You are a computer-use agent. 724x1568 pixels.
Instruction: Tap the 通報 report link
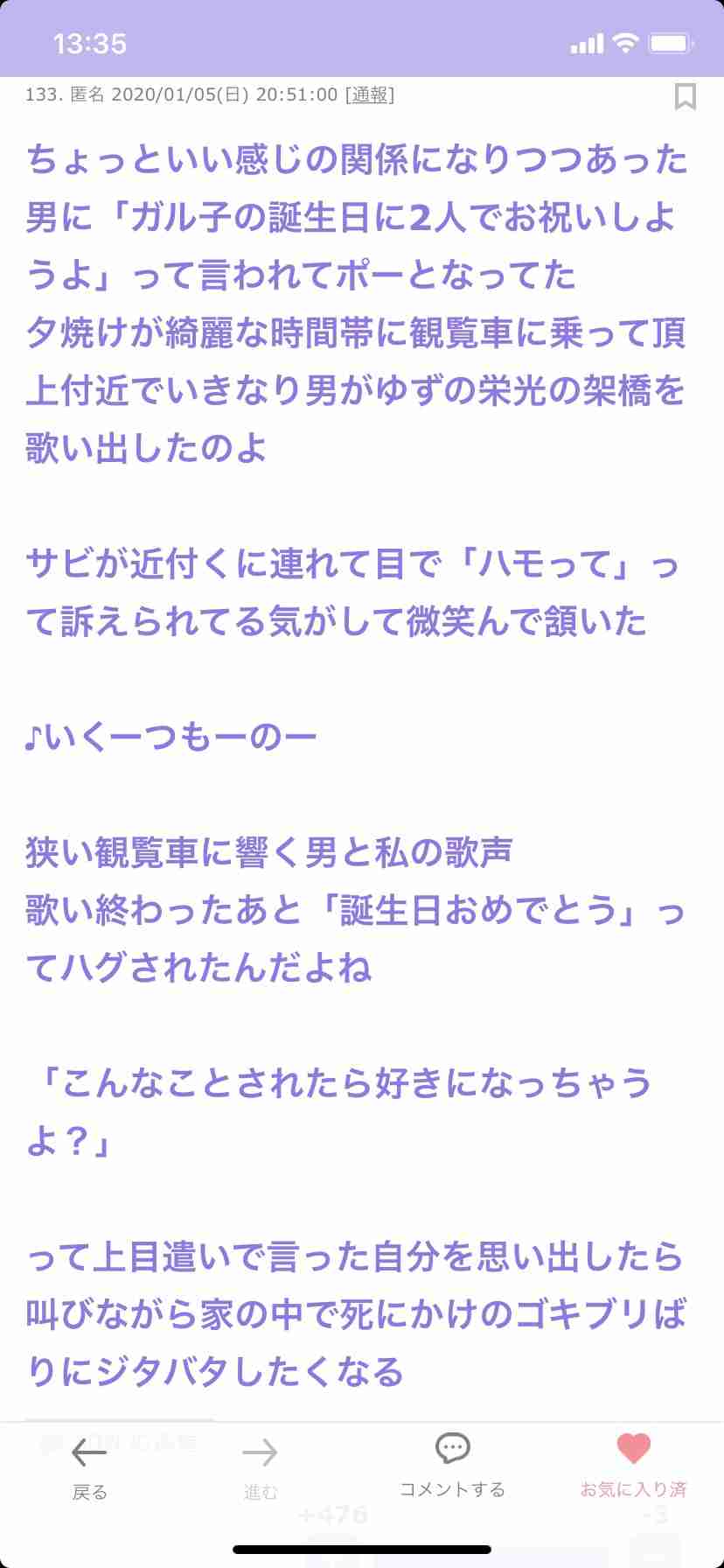(370, 94)
